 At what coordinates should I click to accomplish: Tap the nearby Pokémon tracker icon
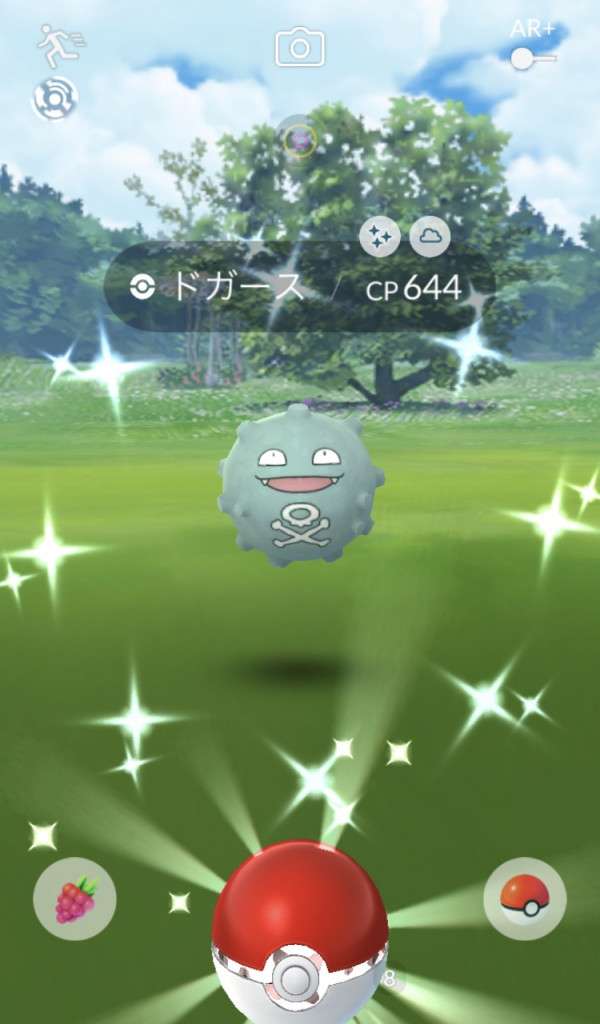tap(53, 98)
